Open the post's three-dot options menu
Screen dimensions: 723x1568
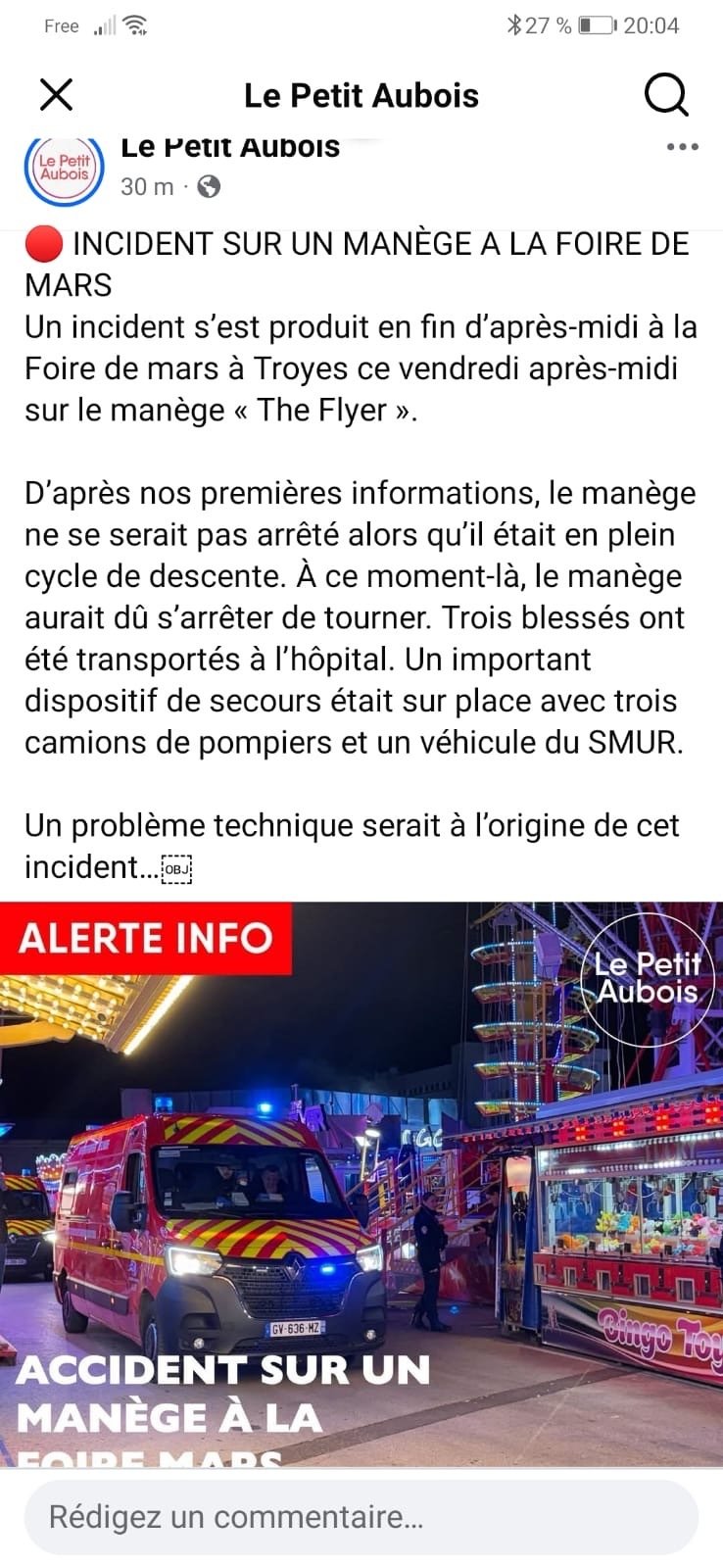click(x=682, y=147)
